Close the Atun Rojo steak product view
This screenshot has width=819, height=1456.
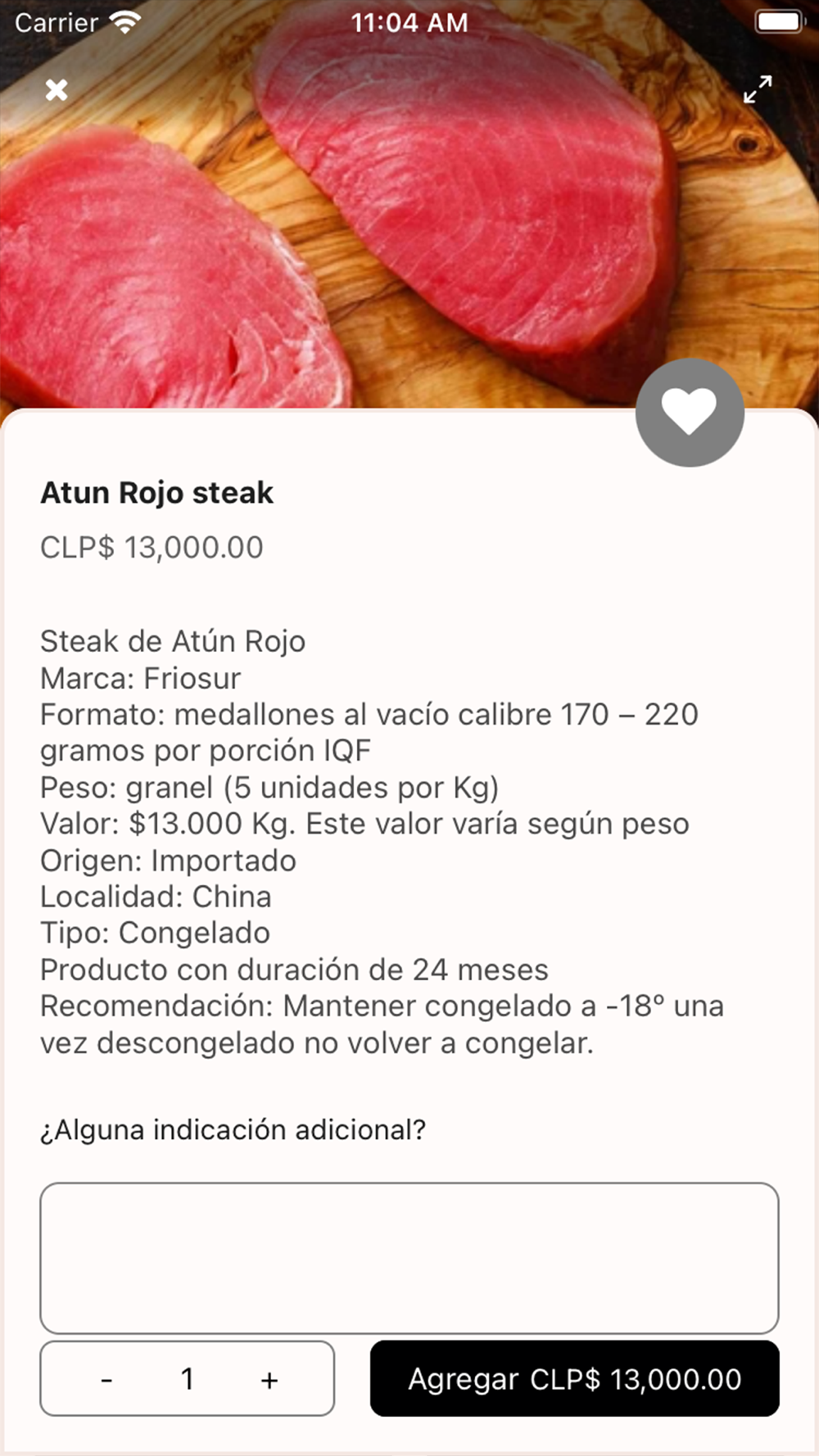[57, 89]
